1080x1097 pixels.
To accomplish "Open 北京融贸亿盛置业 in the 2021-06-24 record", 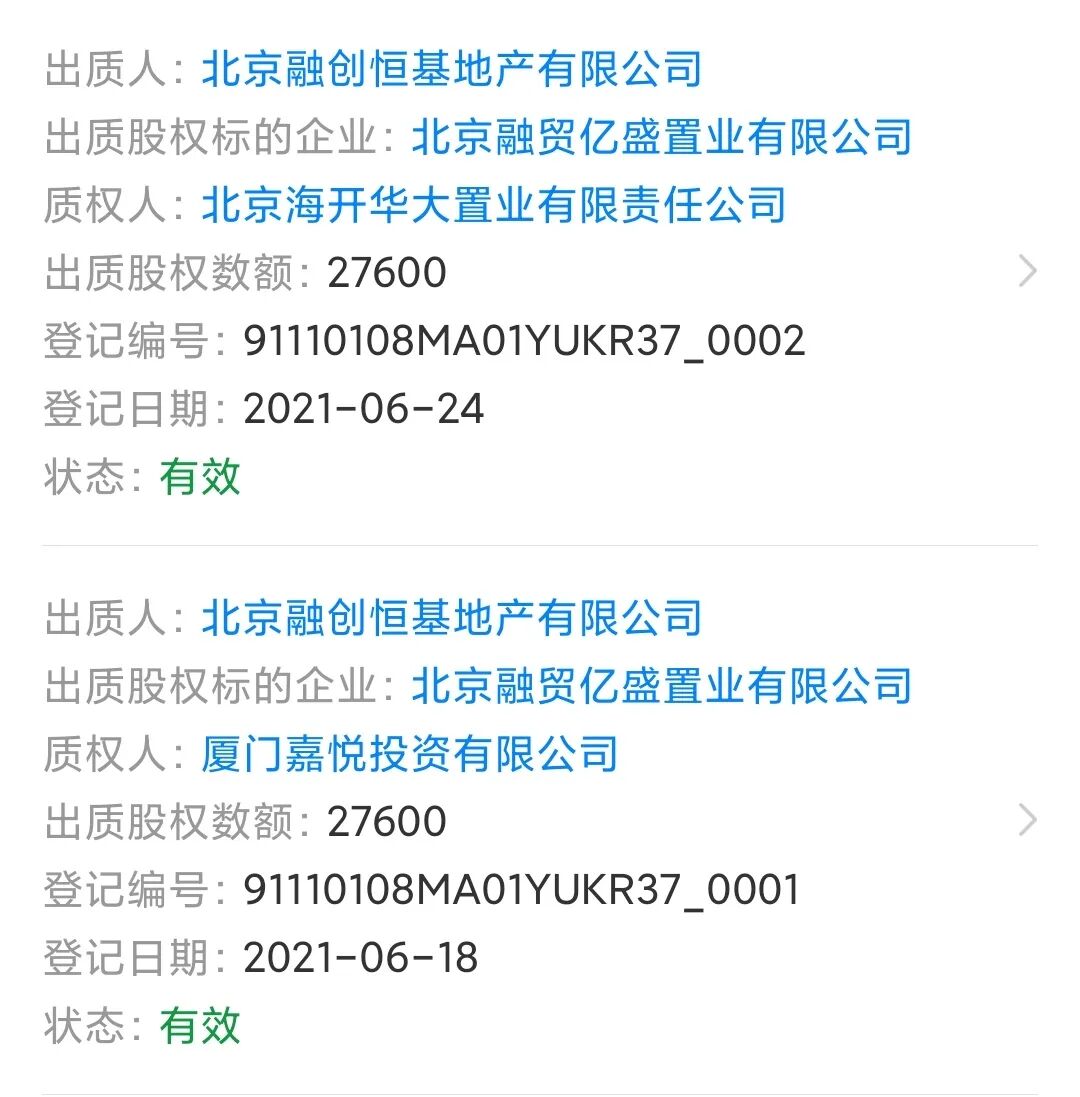I will [661, 137].
